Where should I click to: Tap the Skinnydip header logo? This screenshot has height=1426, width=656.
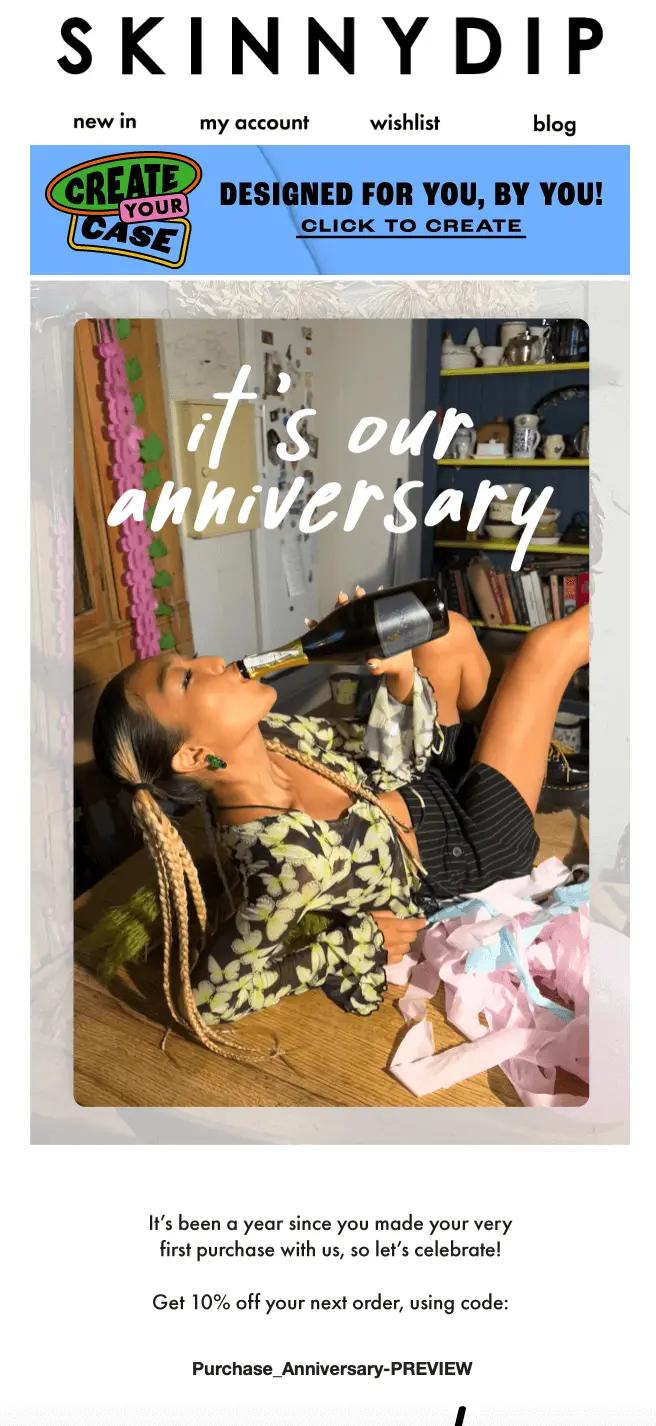(x=330, y=47)
